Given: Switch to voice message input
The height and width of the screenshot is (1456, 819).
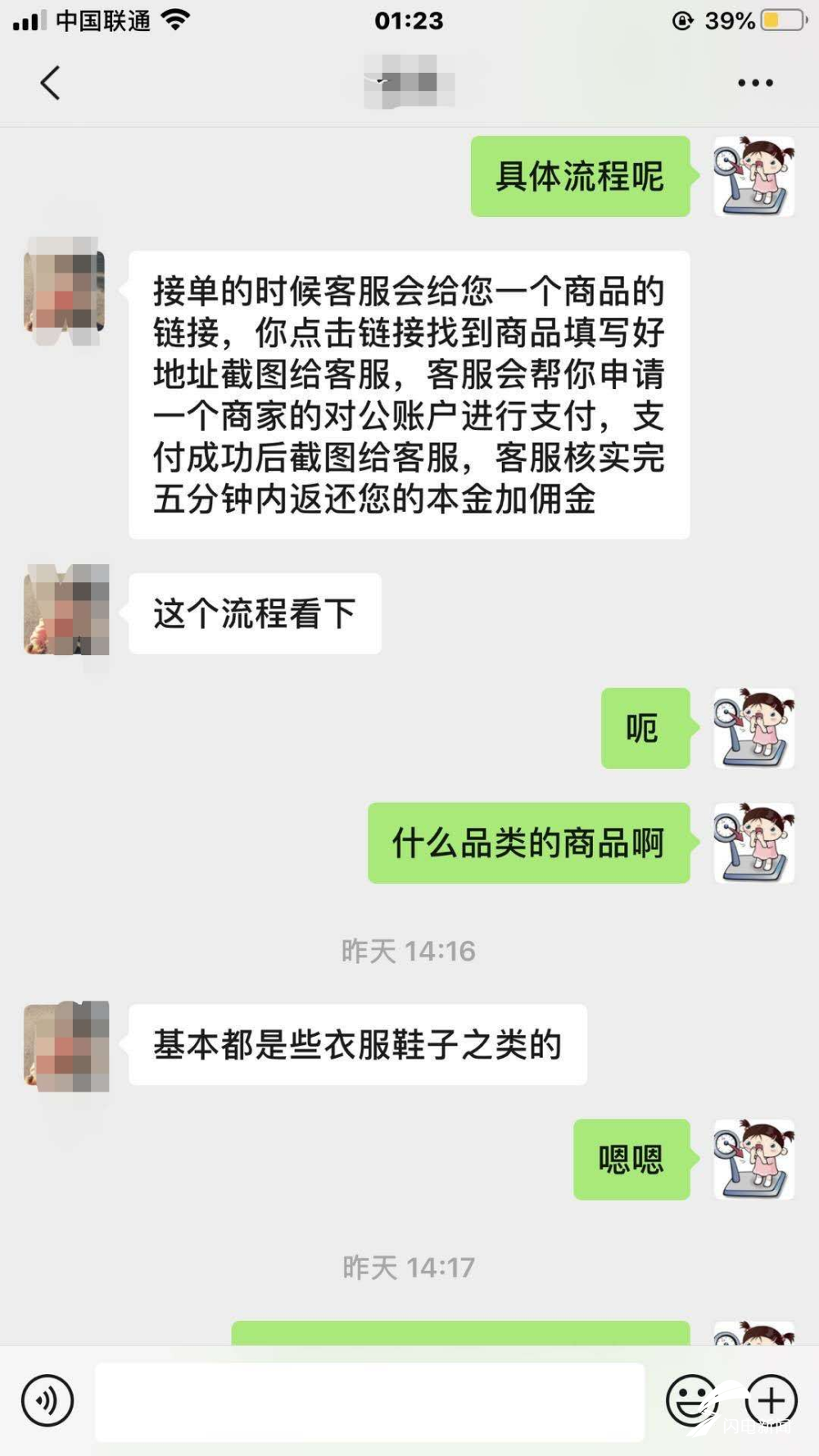Looking at the screenshot, I should tap(48, 1400).
